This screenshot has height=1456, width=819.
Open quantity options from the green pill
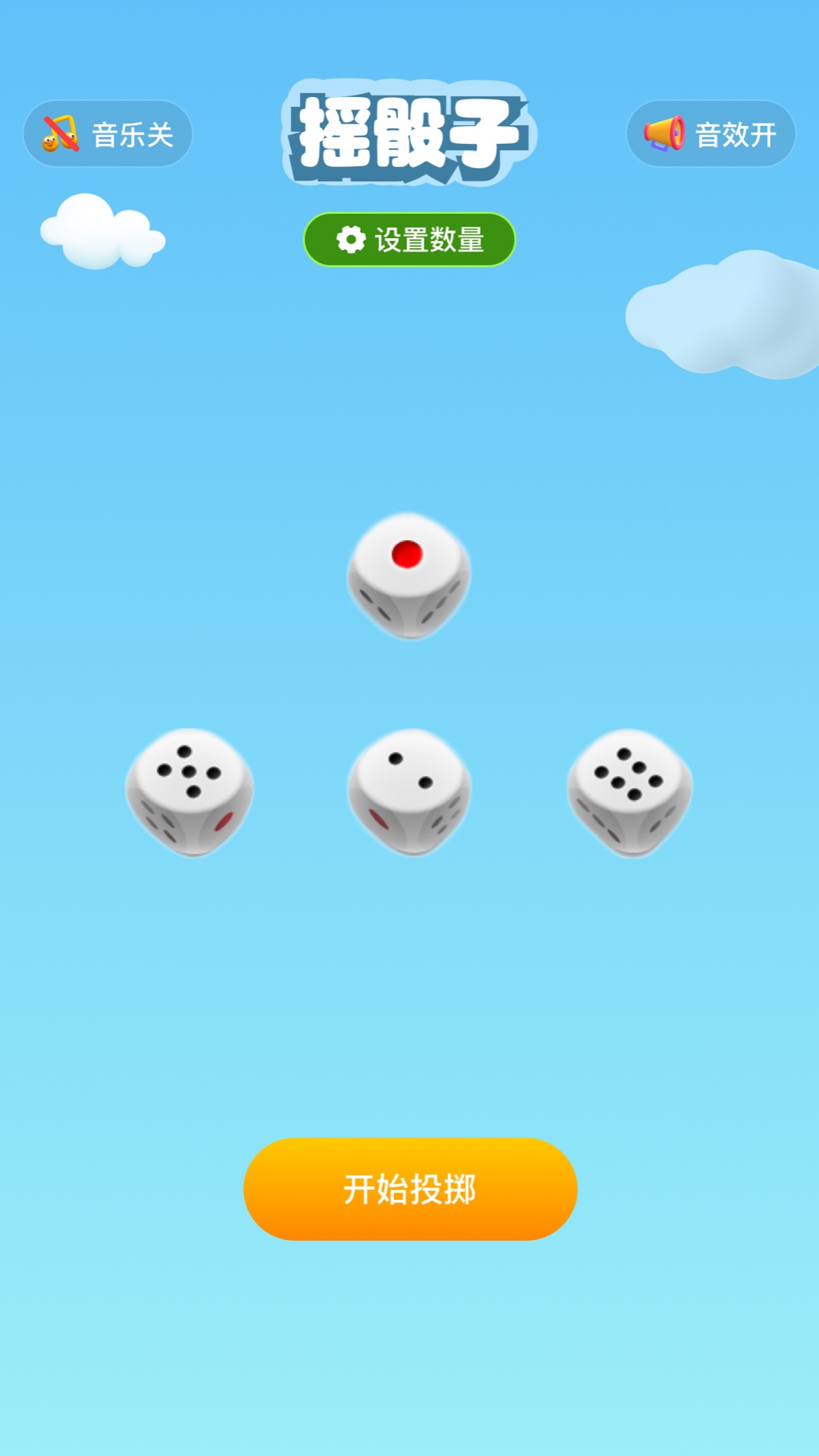pyautogui.click(x=409, y=237)
